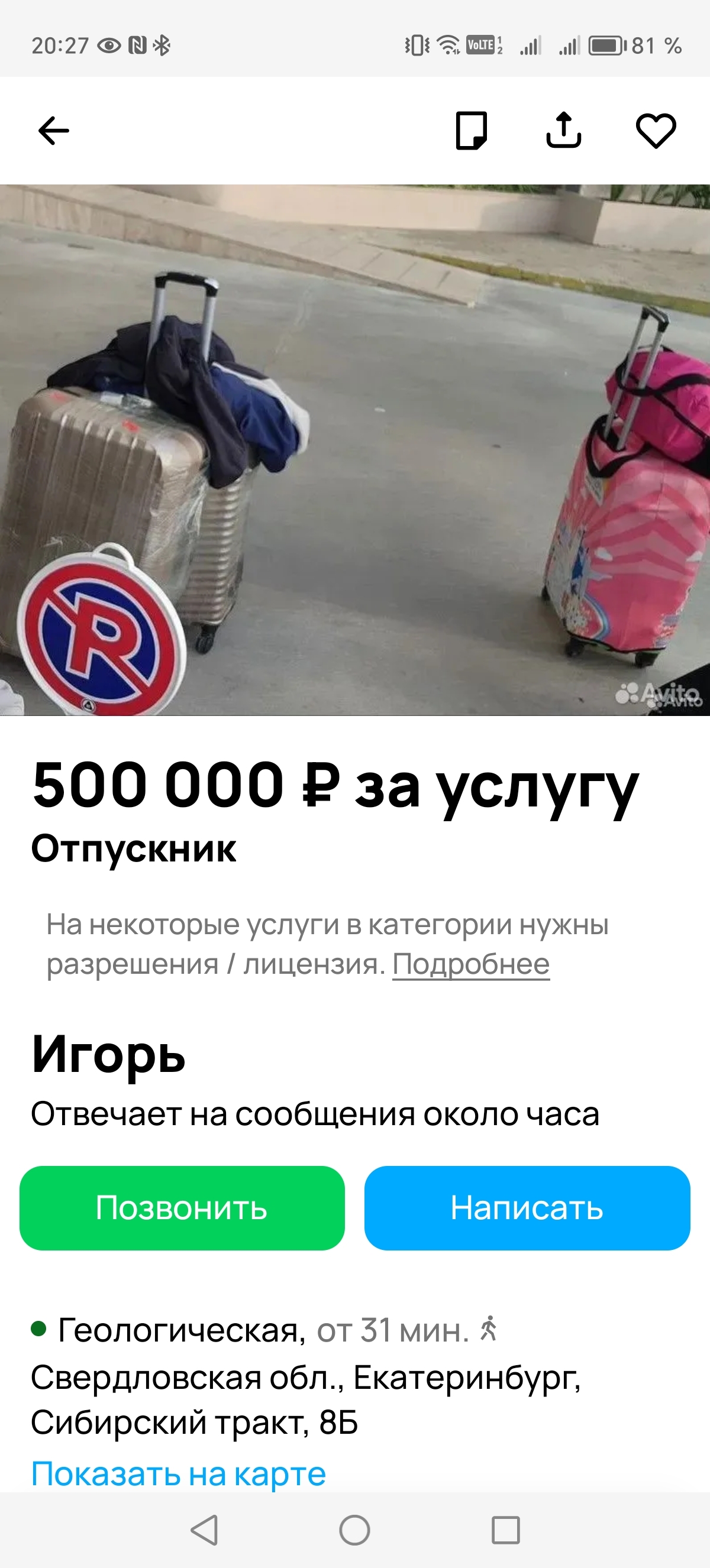
Task: Tap the system home button
Action: [355, 1530]
